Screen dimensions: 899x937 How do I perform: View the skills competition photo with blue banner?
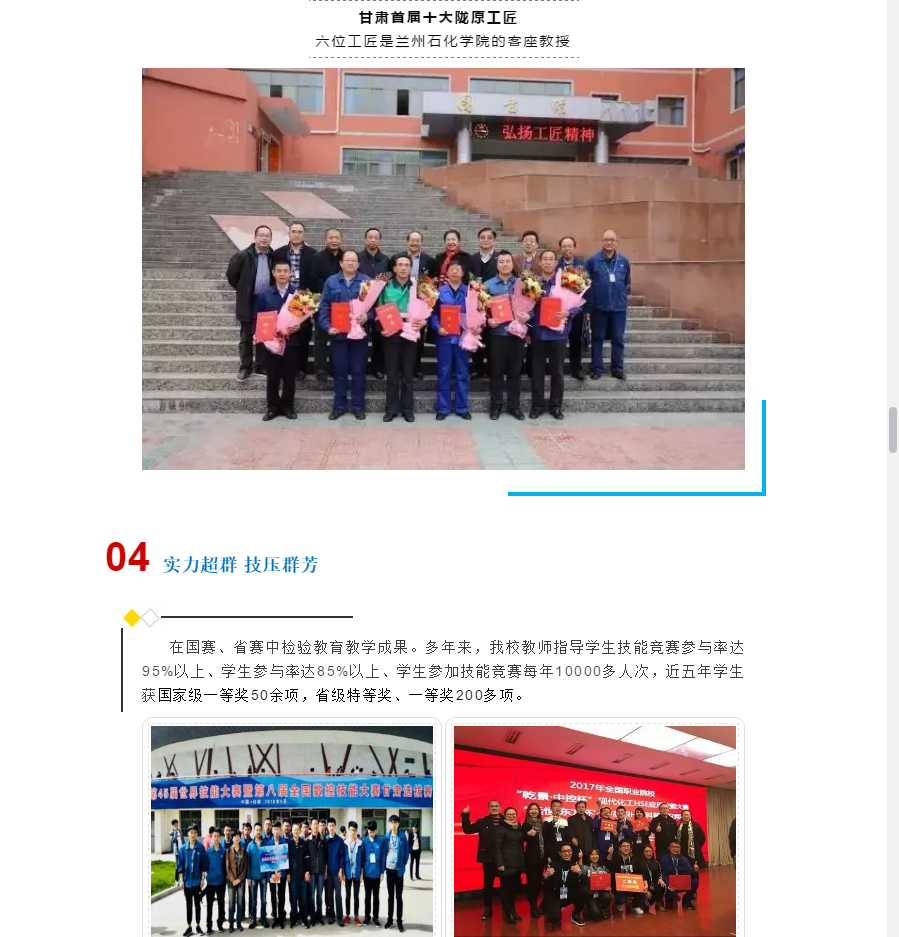(x=292, y=830)
